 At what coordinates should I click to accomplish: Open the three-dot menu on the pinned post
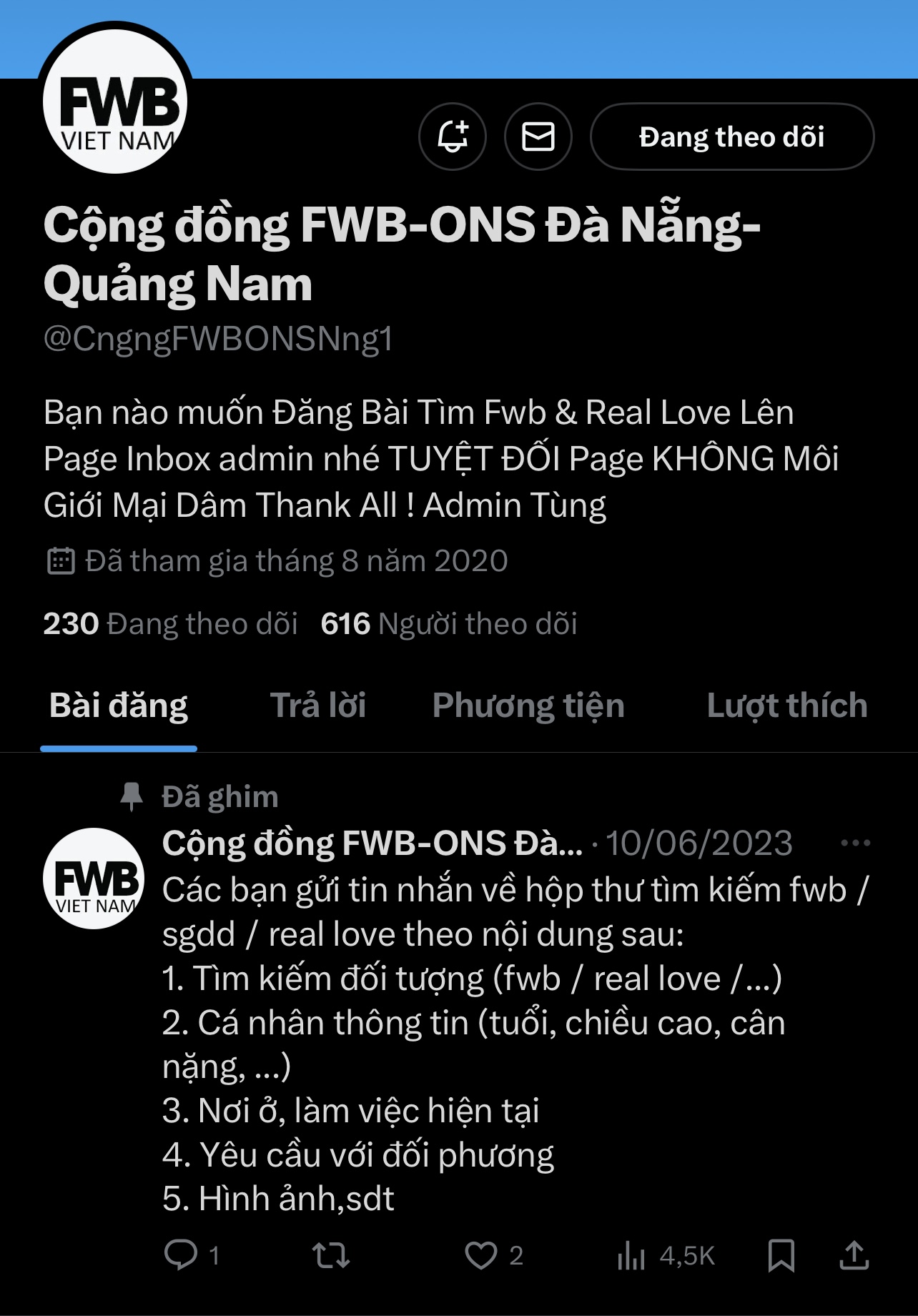pyautogui.click(x=855, y=843)
